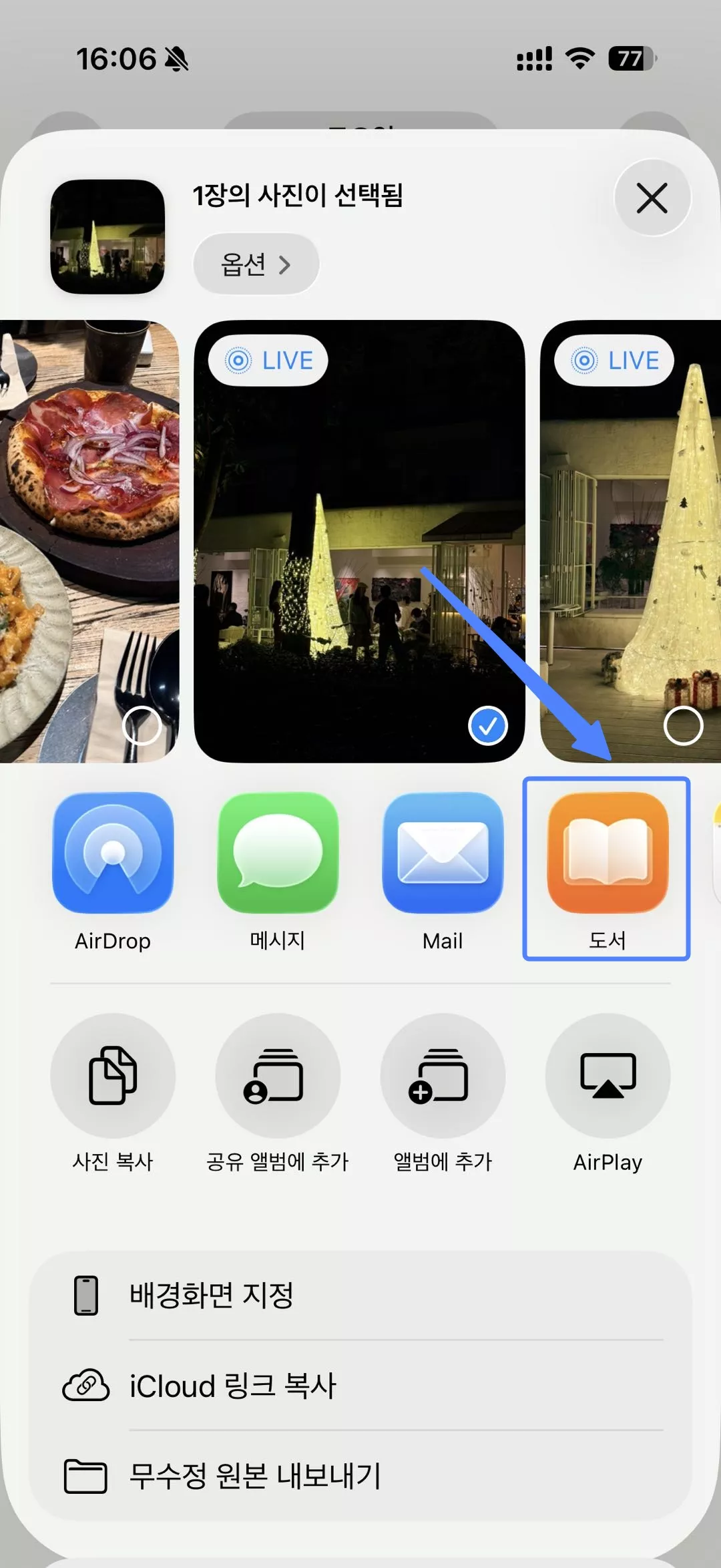721x1568 pixels.
Task: Open photo in 도서 app
Action: pyautogui.click(x=607, y=853)
